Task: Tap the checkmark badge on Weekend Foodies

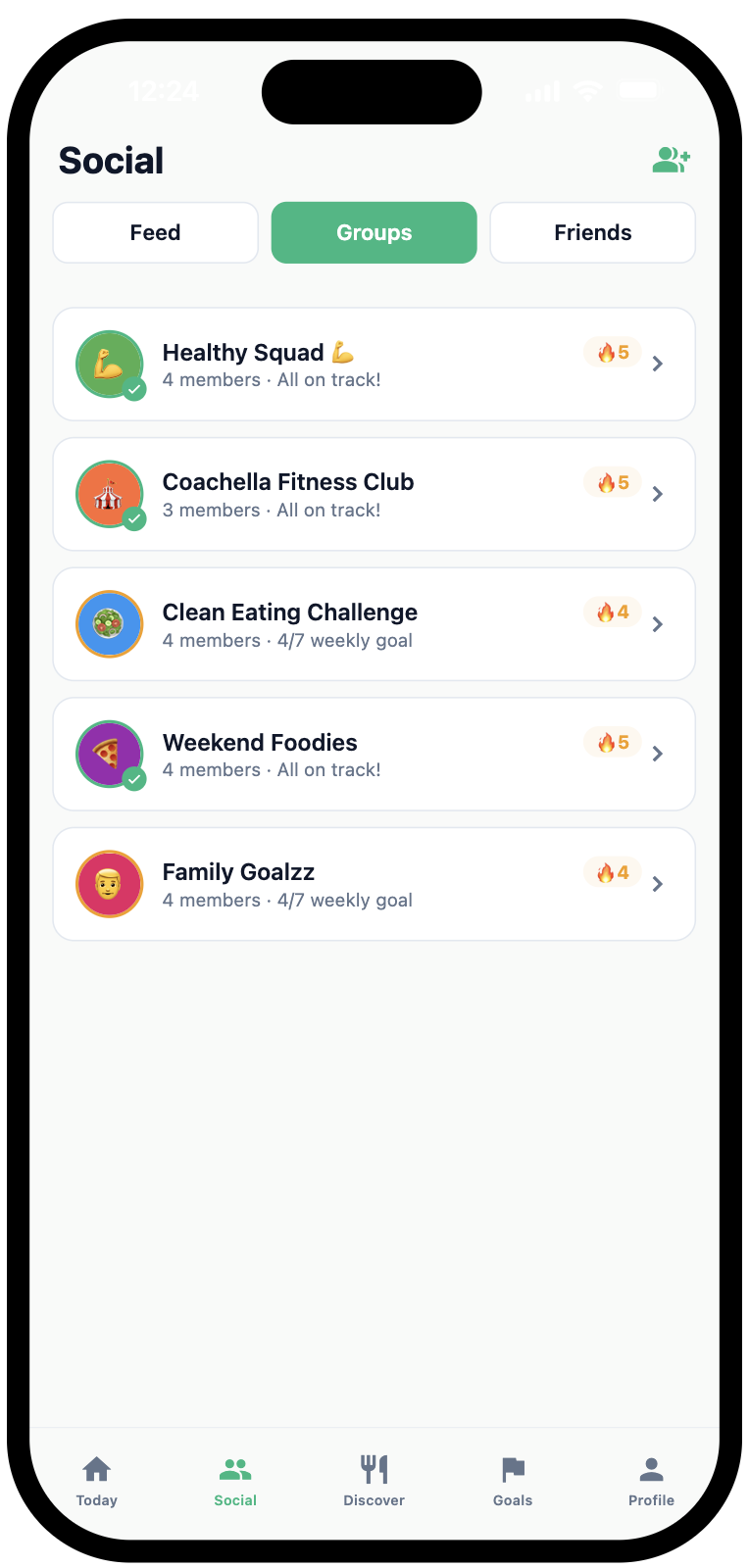Action: (134, 778)
